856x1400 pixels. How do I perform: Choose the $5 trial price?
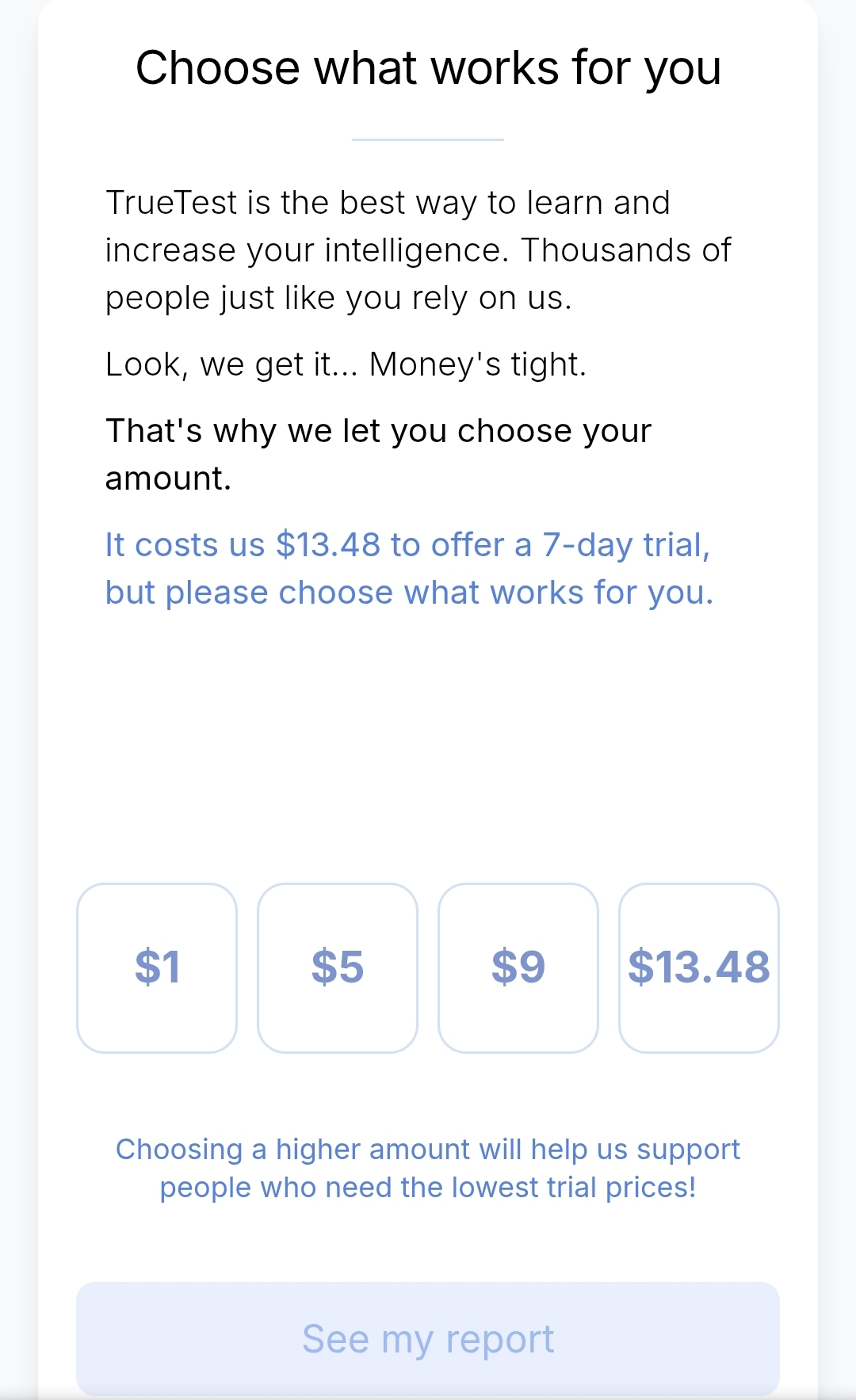pos(338,967)
